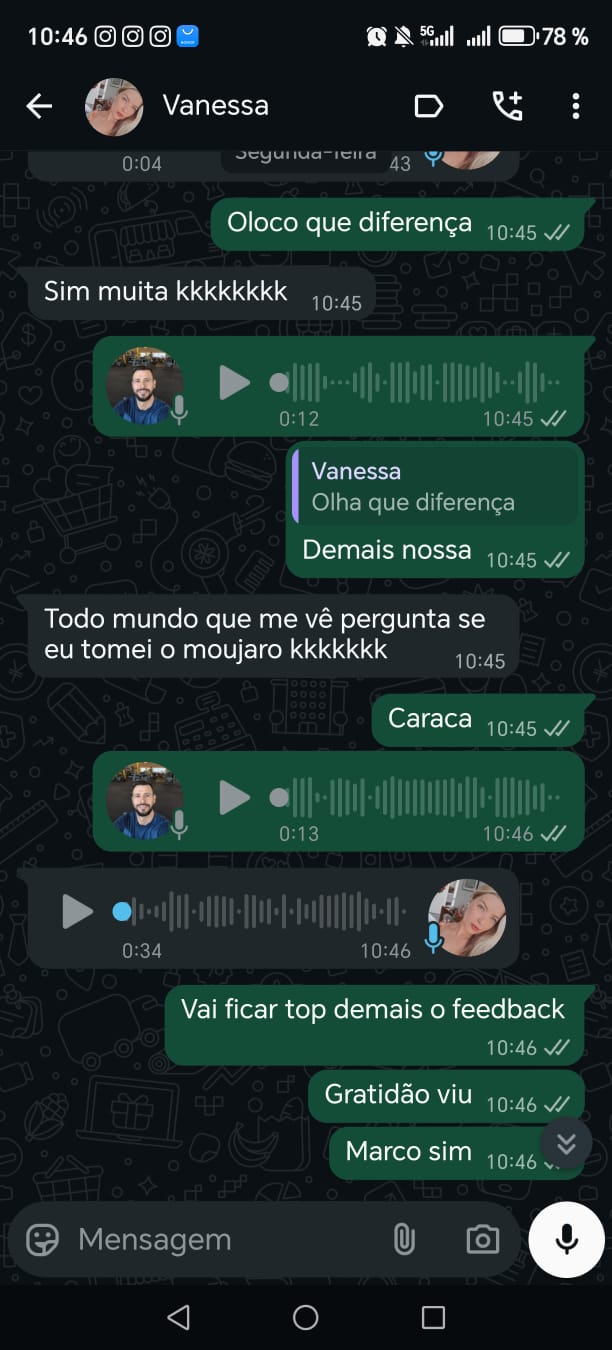The image size is (612, 1350).
Task: Play Vanessa's 0:34 voice message
Action: click(77, 911)
